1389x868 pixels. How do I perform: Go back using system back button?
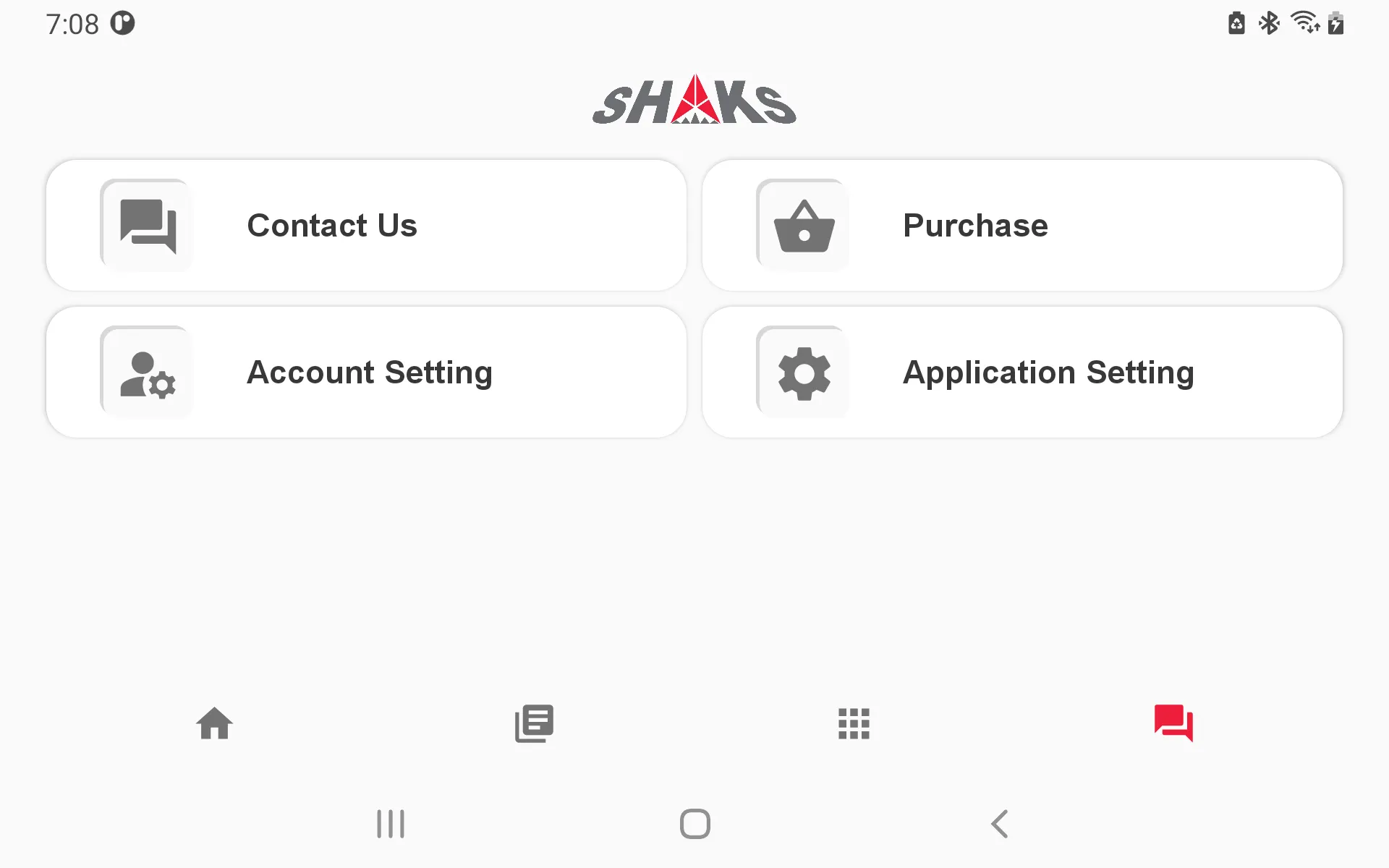point(1000,824)
